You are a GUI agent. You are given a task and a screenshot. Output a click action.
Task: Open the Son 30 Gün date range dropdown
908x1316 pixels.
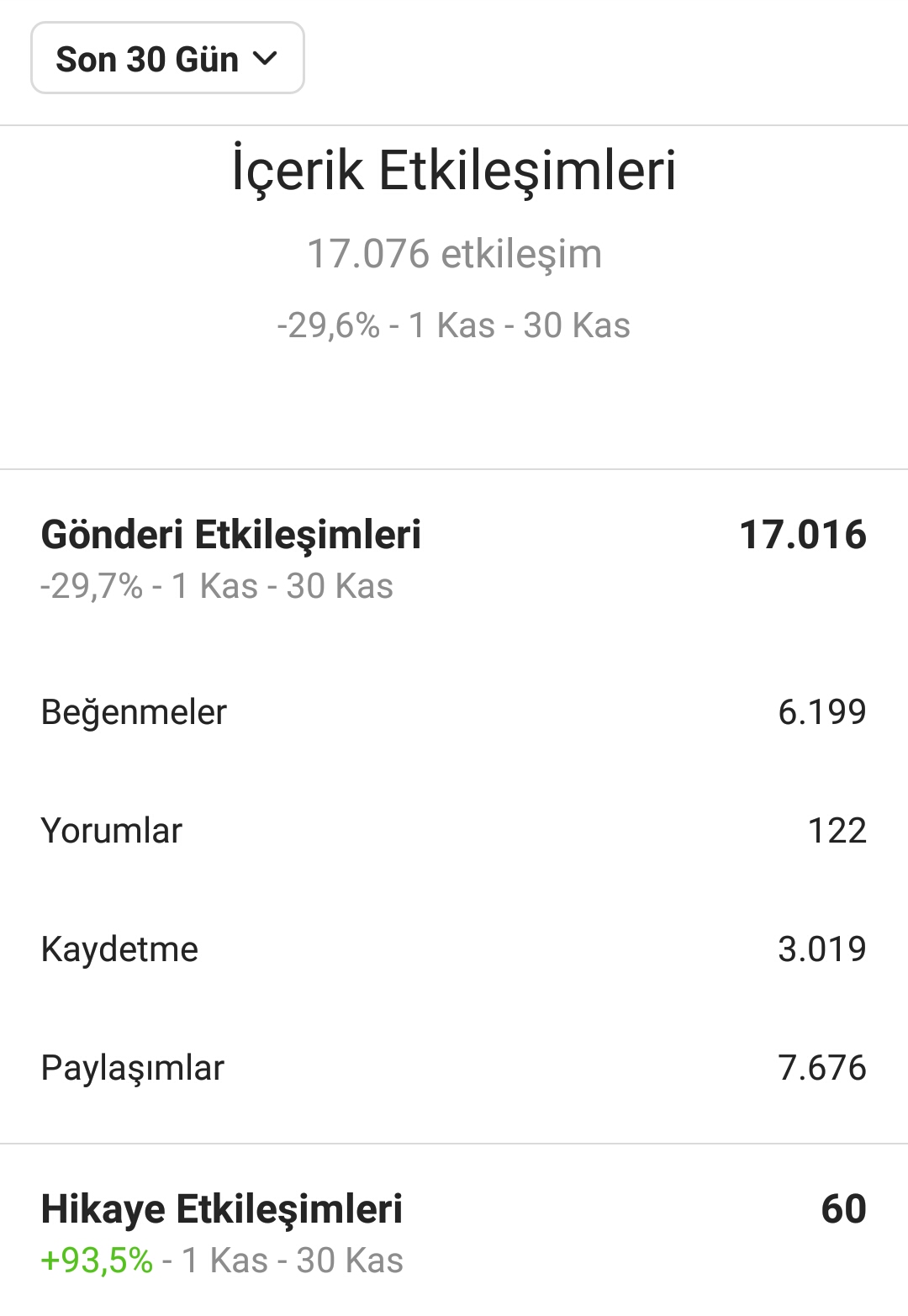tap(167, 58)
